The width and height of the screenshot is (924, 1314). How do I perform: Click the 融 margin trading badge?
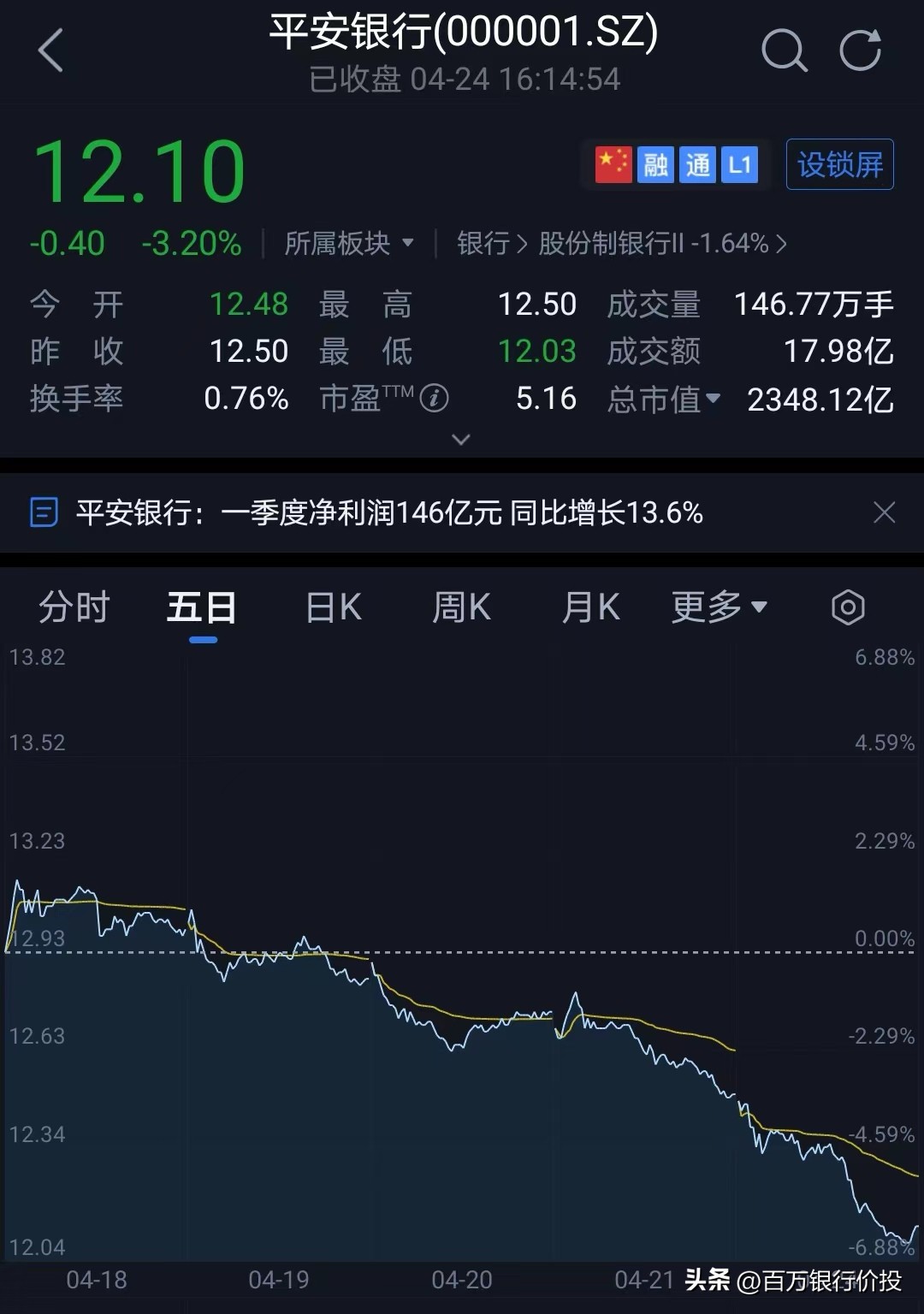tap(654, 164)
